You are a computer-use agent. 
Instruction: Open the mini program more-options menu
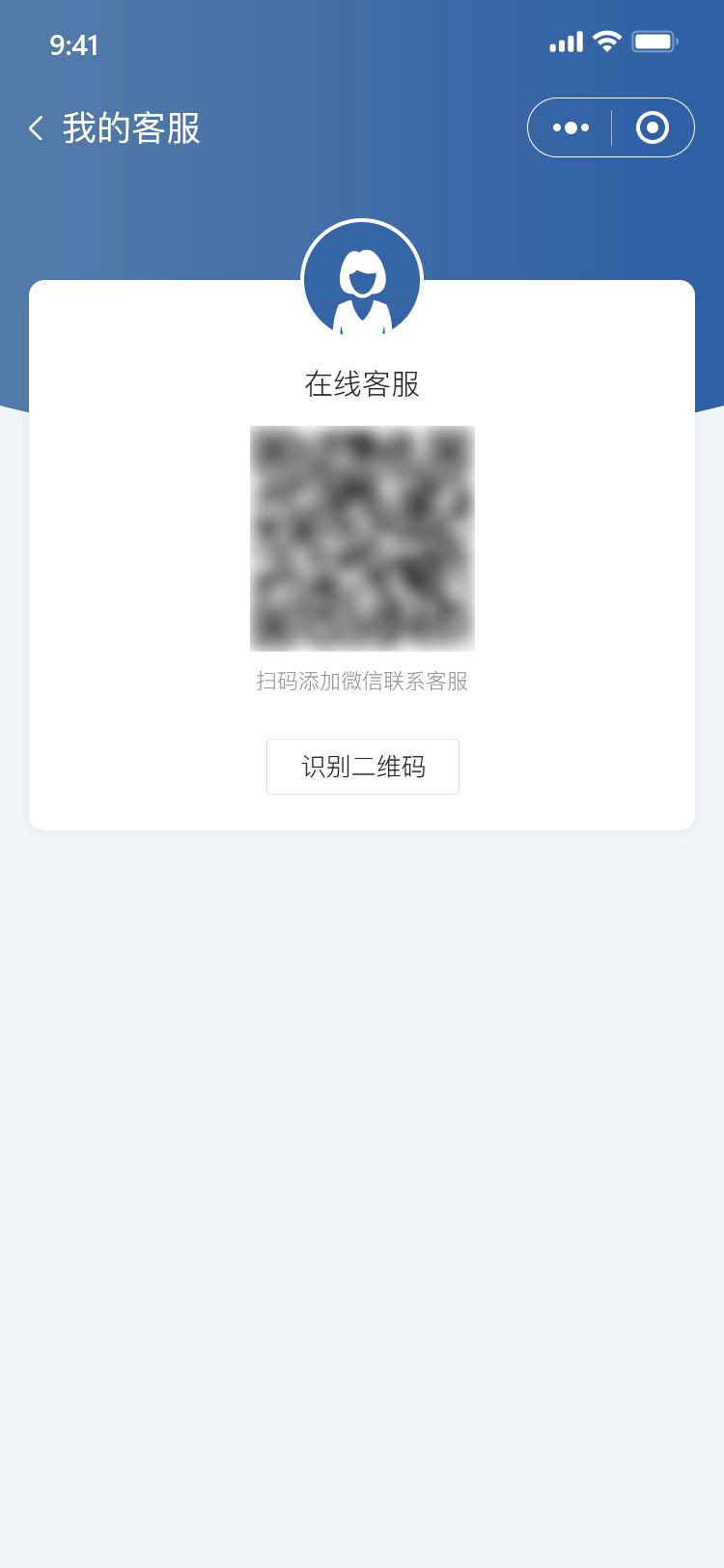[571, 127]
